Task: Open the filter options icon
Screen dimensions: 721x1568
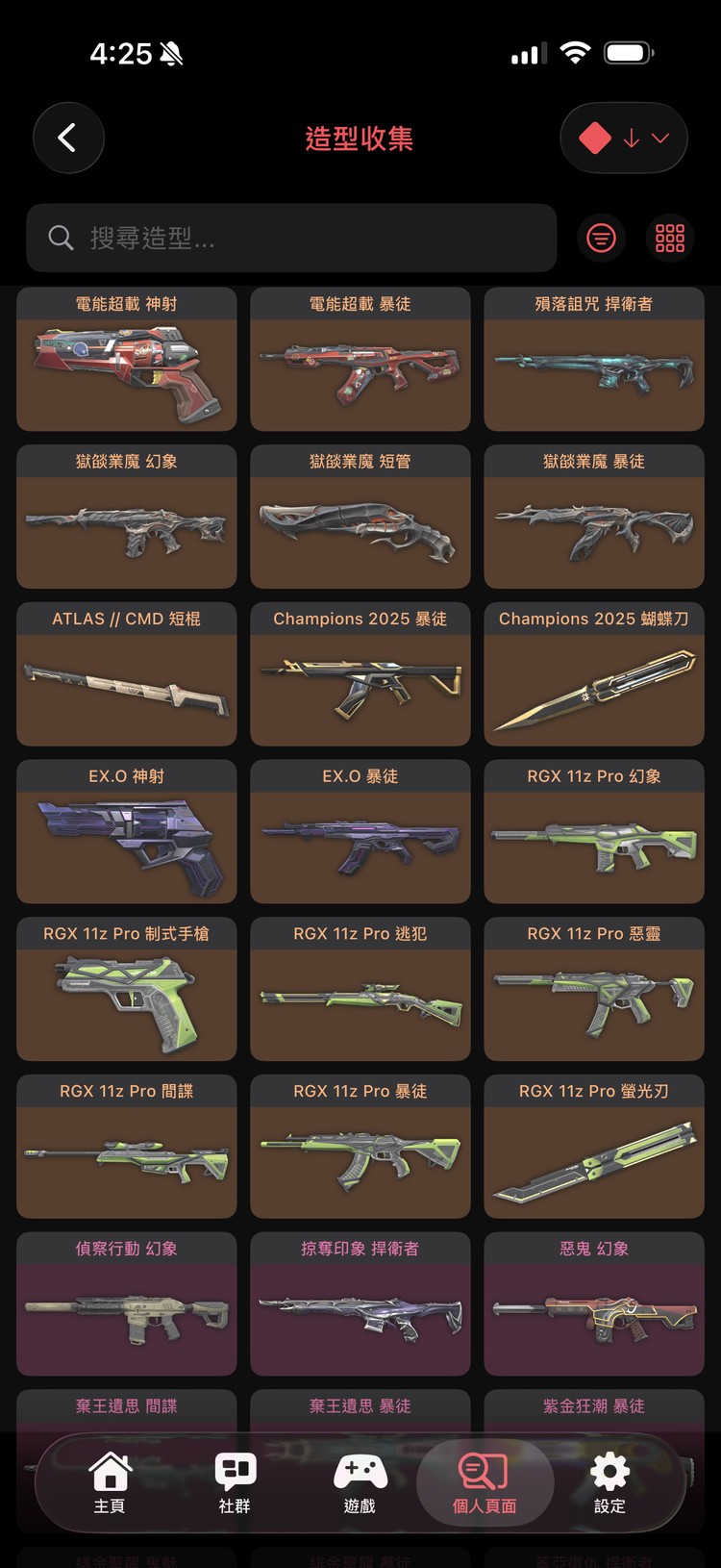Action: click(602, 238)
